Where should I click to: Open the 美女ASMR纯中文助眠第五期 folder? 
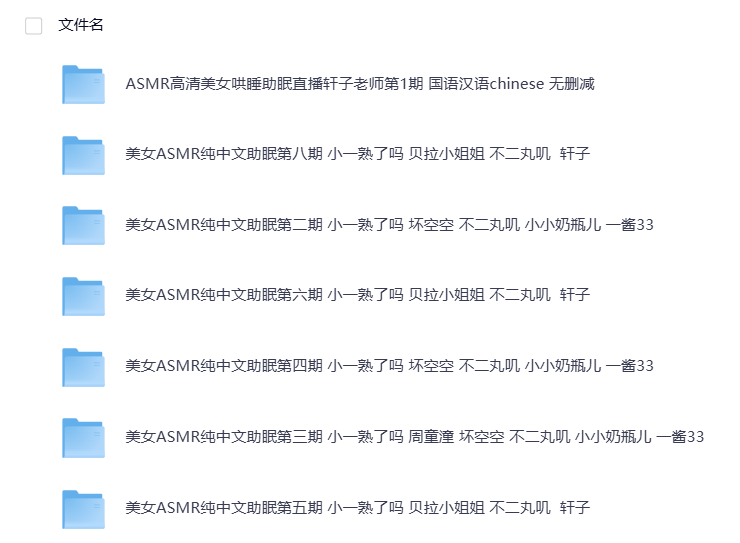coord(357,508)
